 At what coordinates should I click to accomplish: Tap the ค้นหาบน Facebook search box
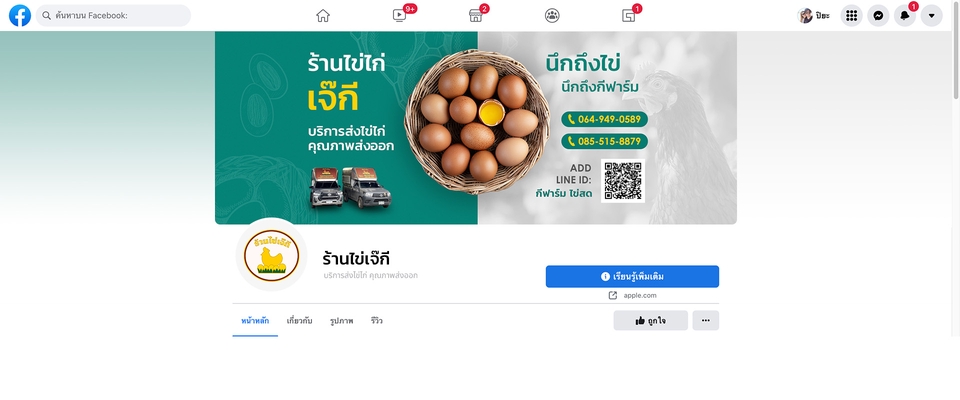pyautogui.click(x=113, y=16)
